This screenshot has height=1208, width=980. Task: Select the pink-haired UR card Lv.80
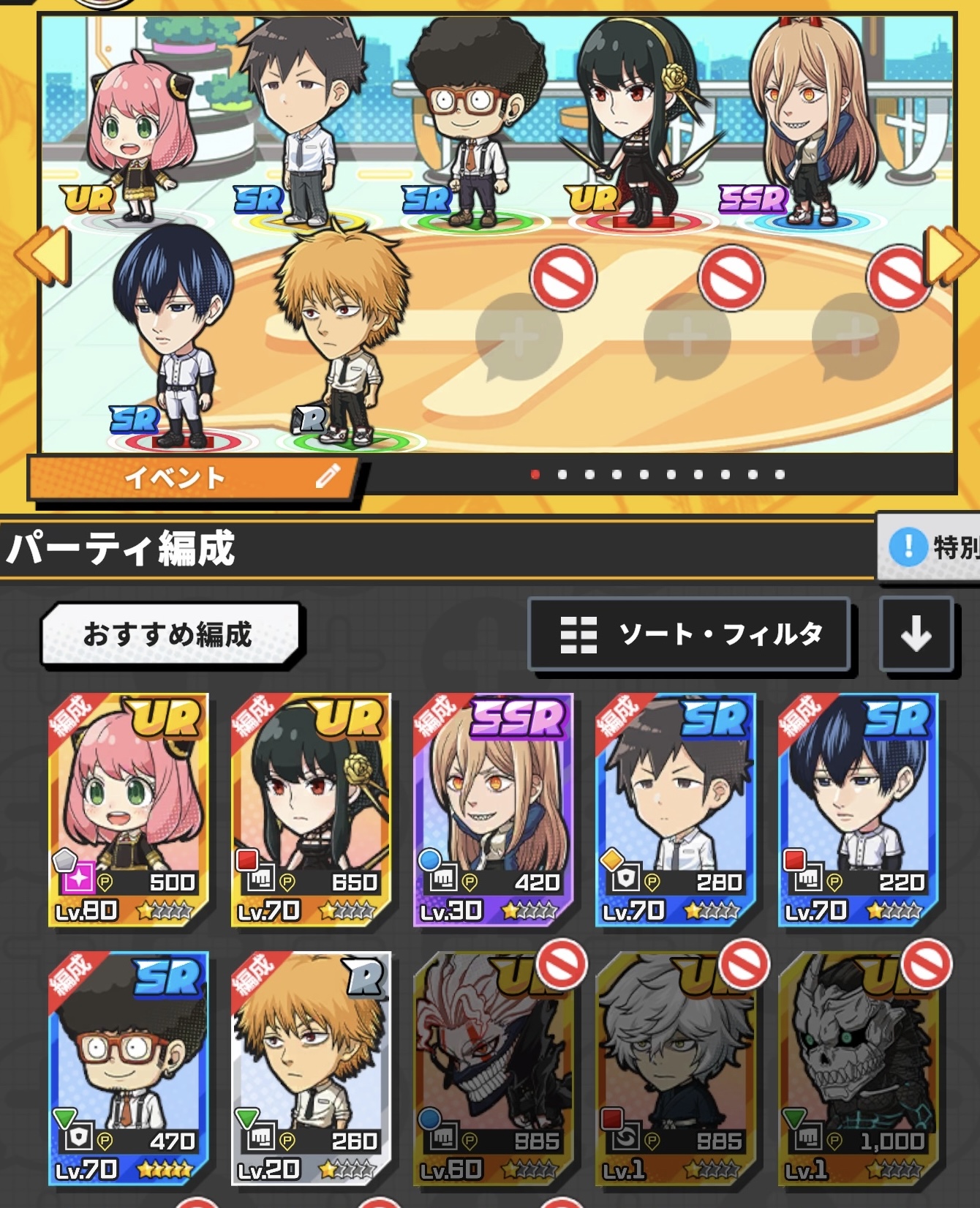tap(129, 810)
